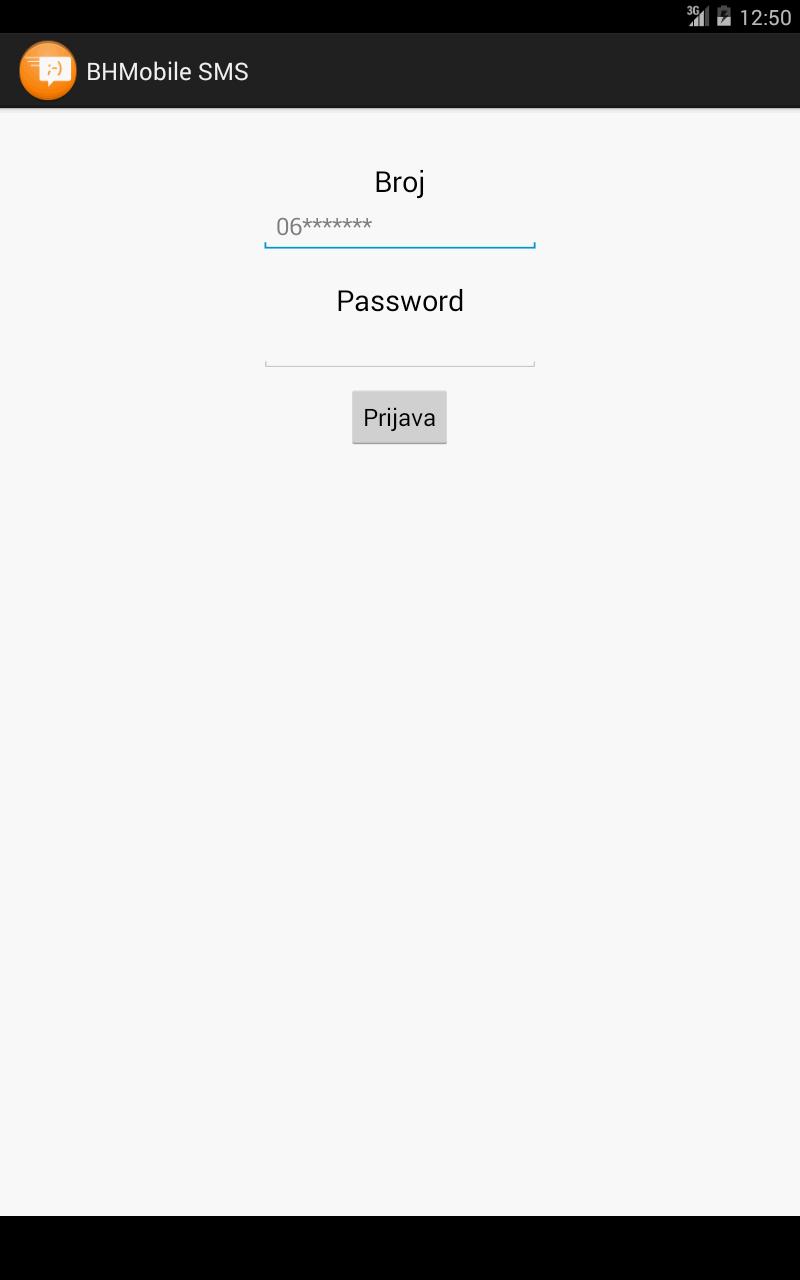Click the empty Password entry line

click(399, 365)
